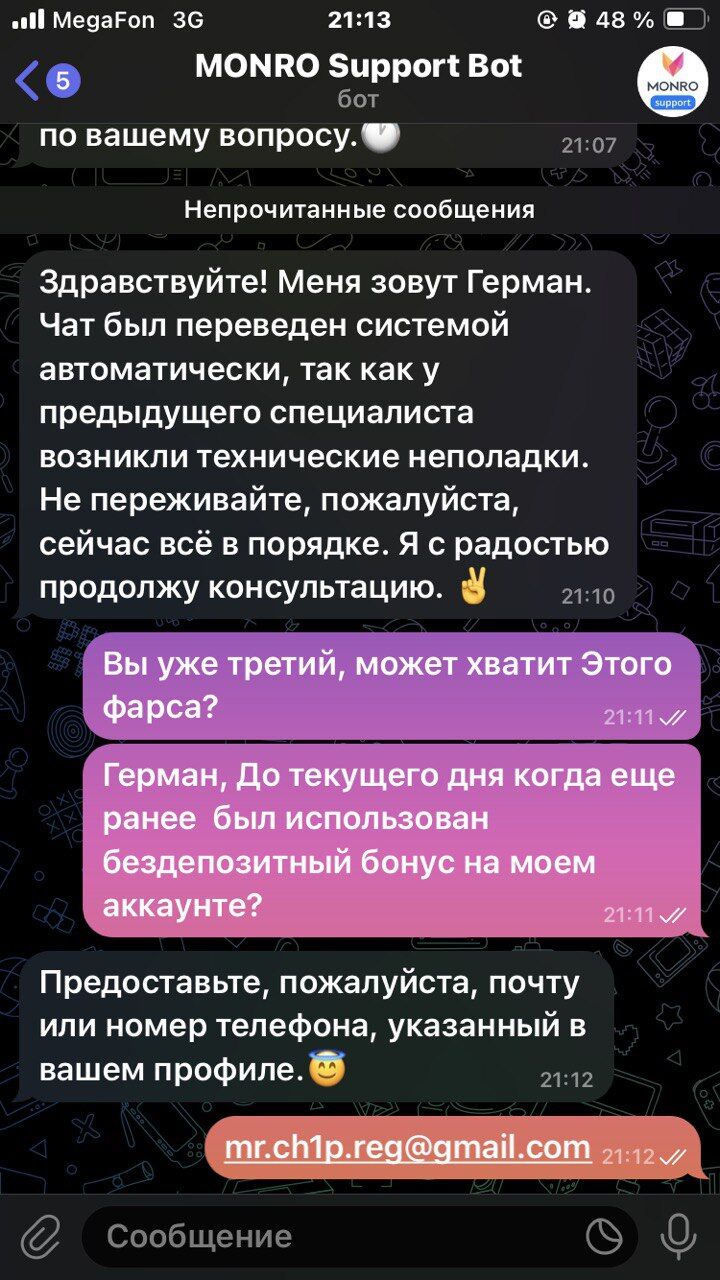The width and height of the screenshot is (720, 1280).
Task: Open MONRO Support Bot profile avatar
Action: pyautogui.click(x=672, y=80)
